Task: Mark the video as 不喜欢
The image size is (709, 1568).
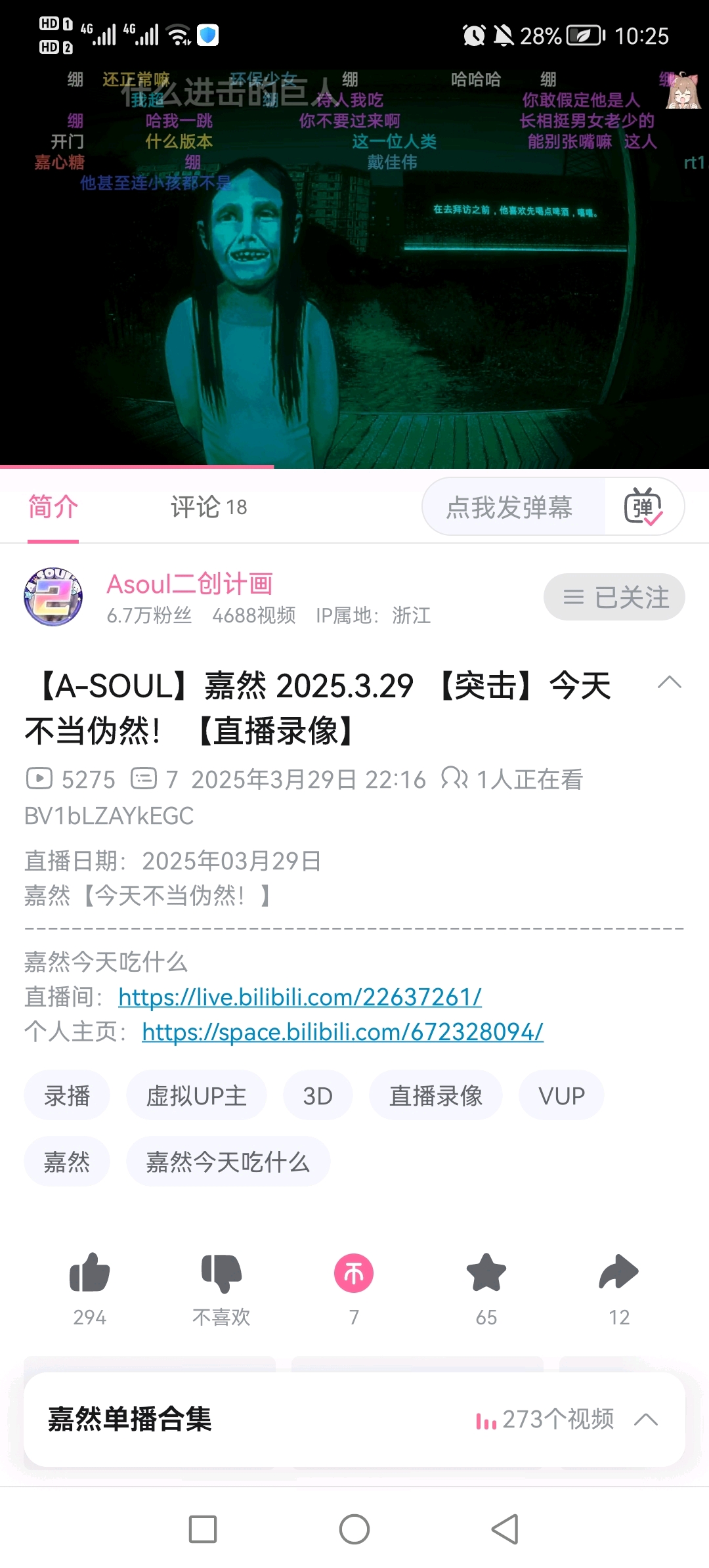Action: point(222,1273)
